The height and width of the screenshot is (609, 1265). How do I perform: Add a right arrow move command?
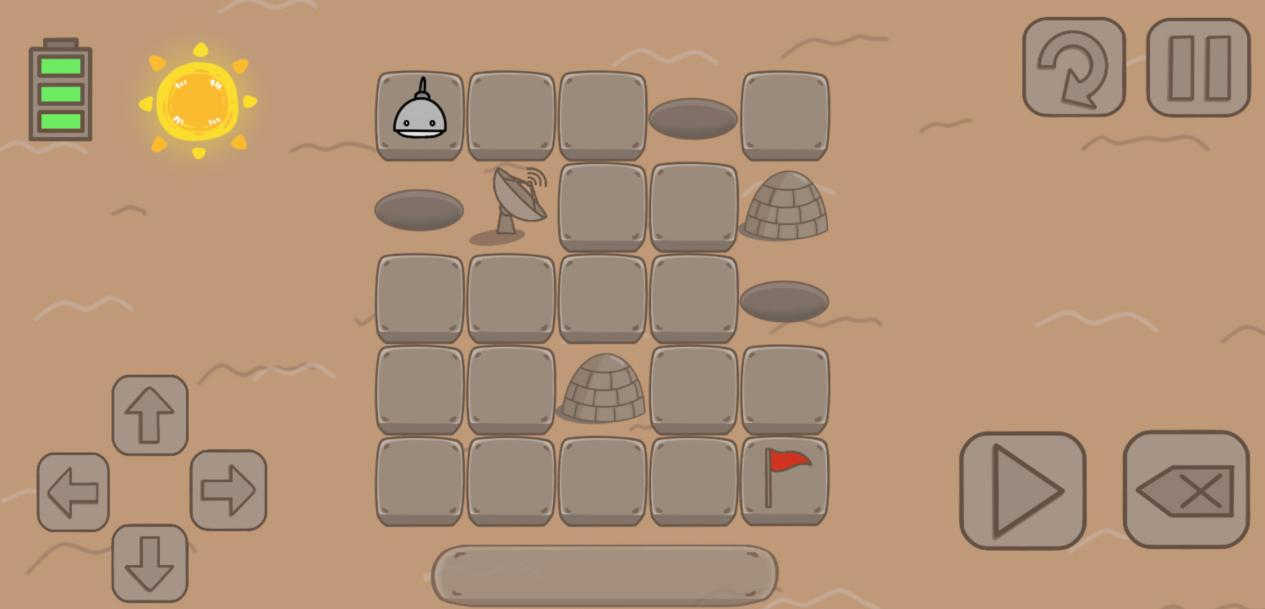point(228,490)
